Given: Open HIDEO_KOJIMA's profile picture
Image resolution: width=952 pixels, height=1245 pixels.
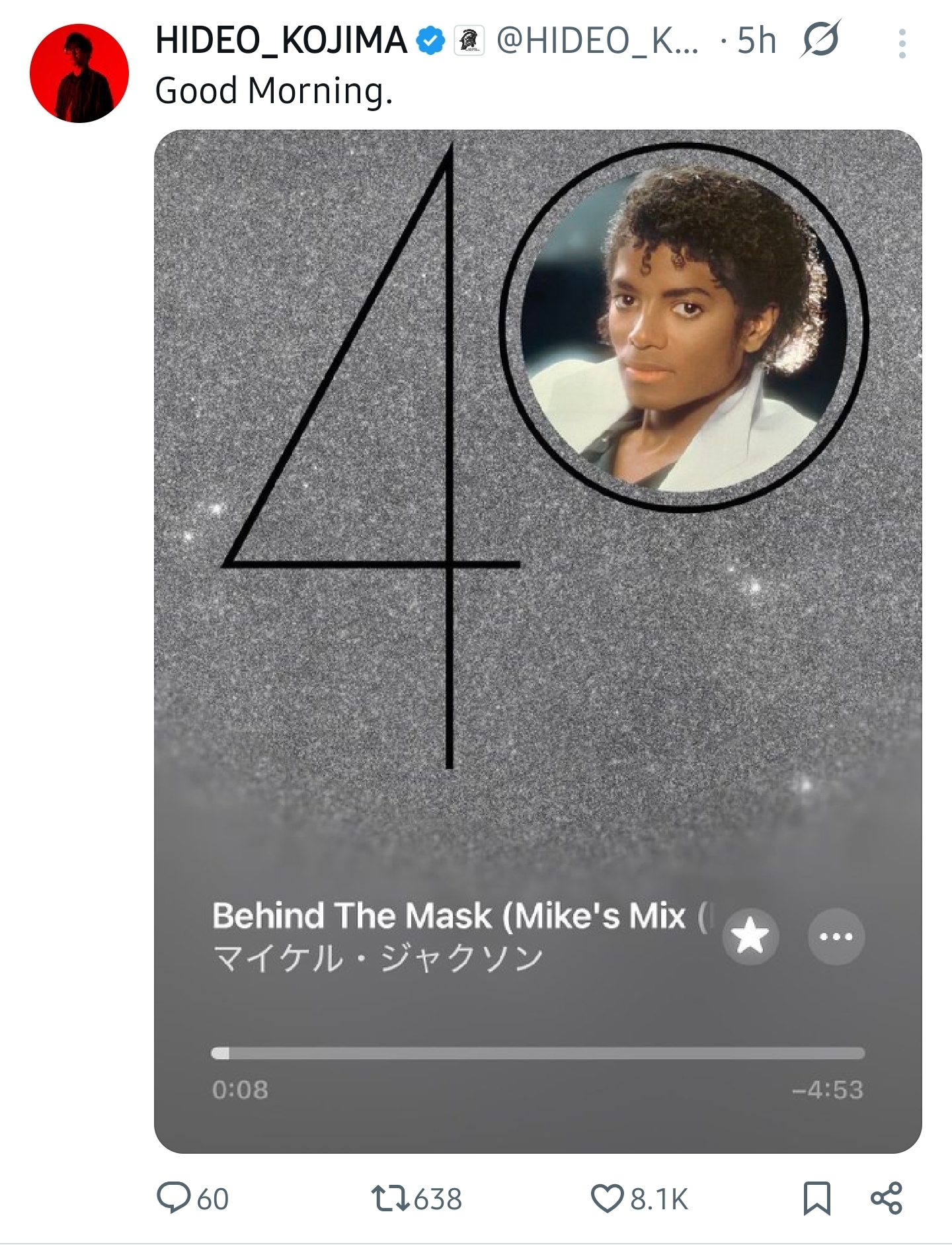Looking at the screenshot, I should click(x=79, y=73).
